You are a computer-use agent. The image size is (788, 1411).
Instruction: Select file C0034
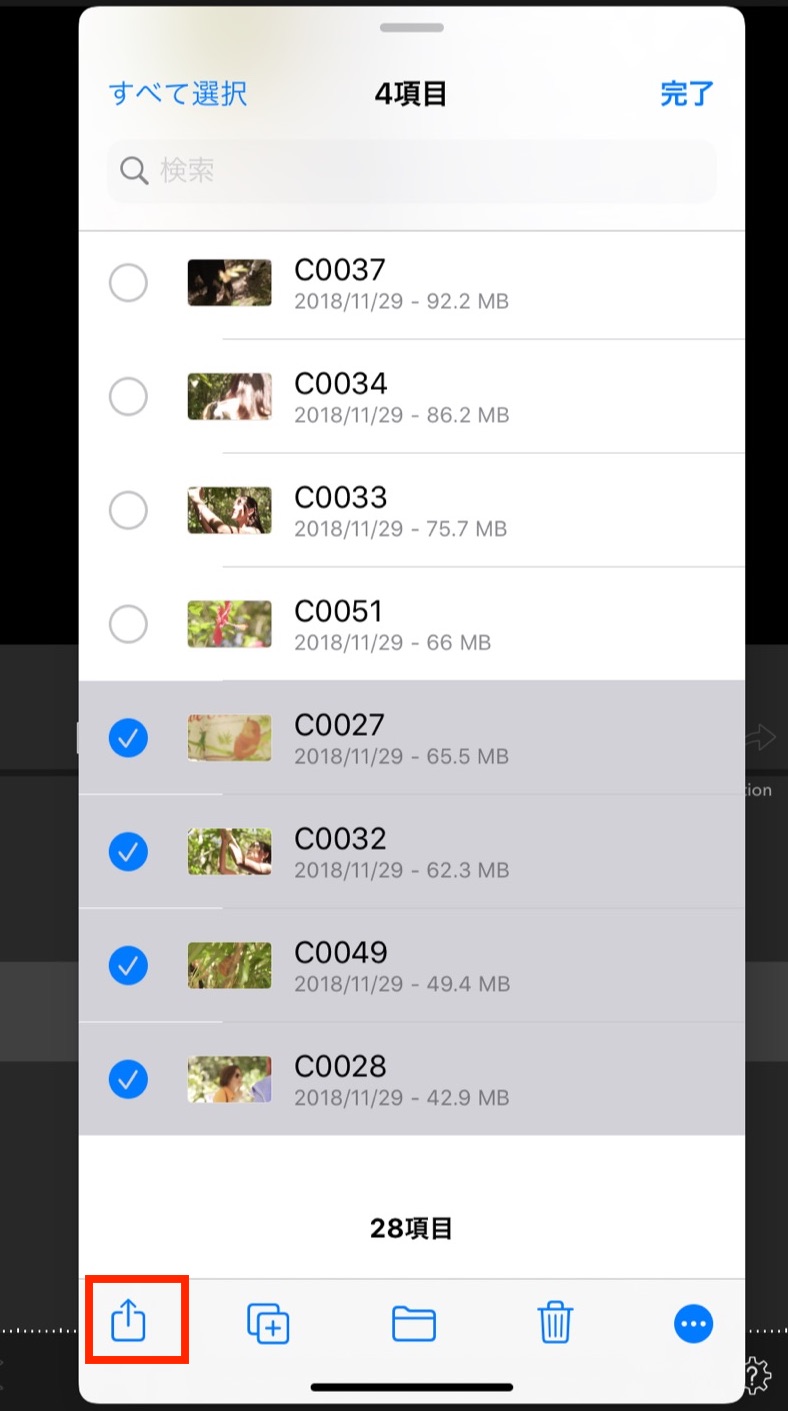click(128, 397)
